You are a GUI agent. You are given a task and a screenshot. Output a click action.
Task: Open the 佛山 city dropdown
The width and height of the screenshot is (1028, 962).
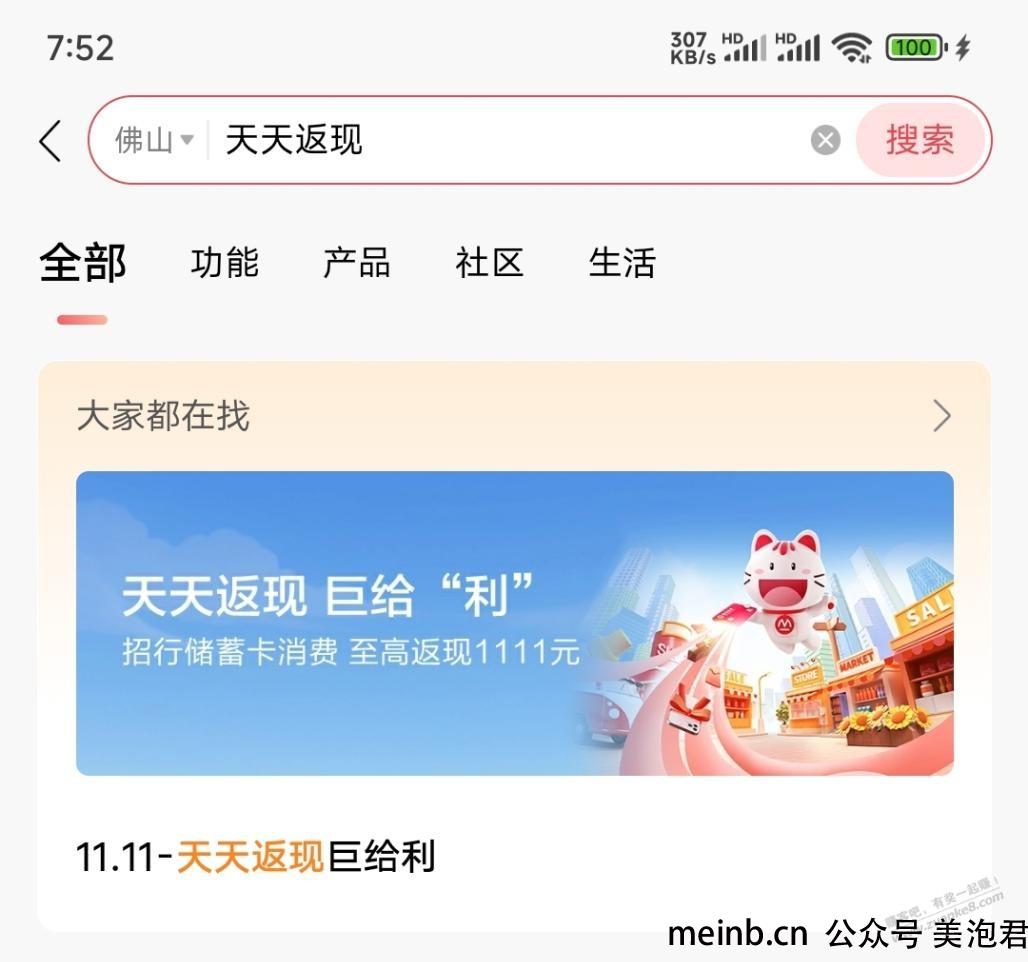pos(154,141)
